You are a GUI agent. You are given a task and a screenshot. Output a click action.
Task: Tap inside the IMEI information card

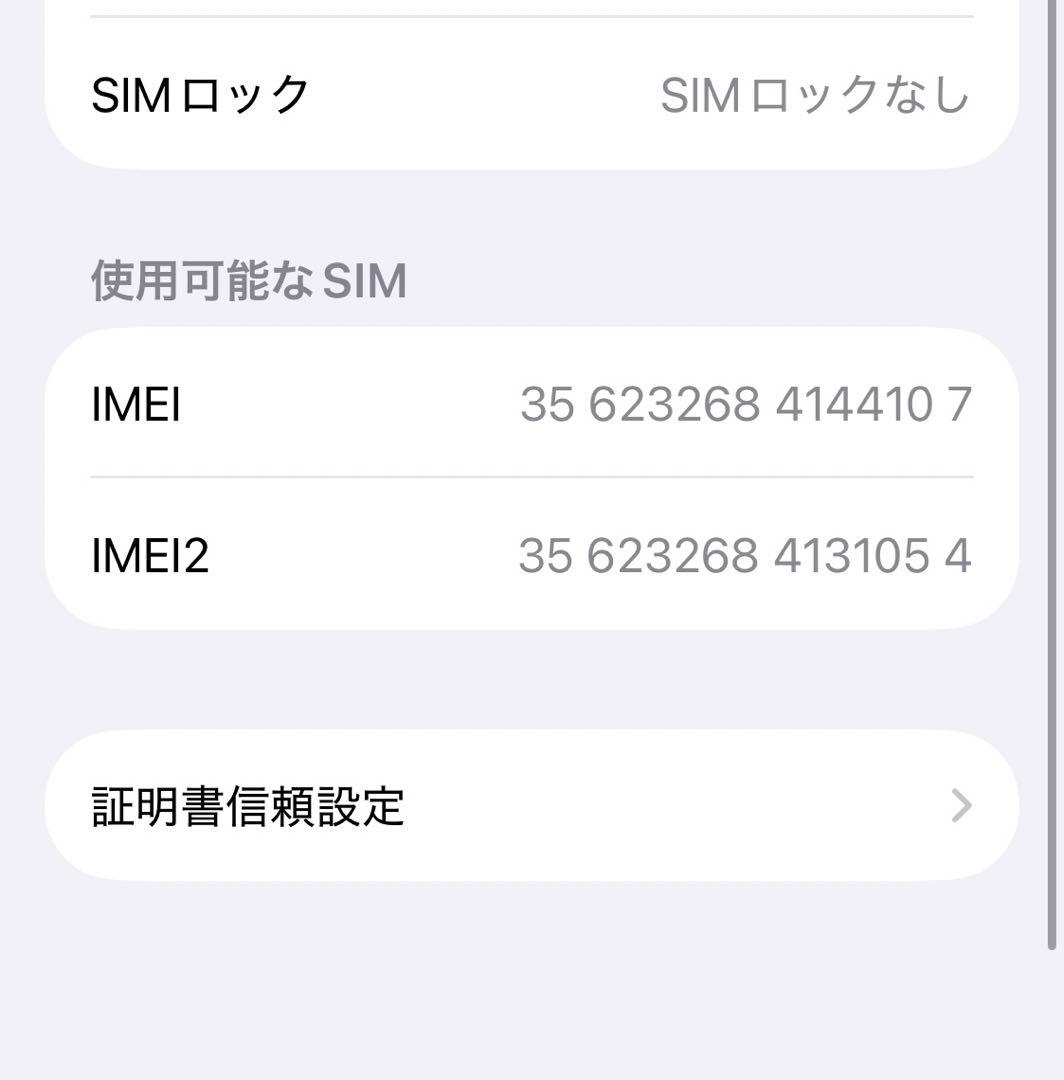click(530, 480)
